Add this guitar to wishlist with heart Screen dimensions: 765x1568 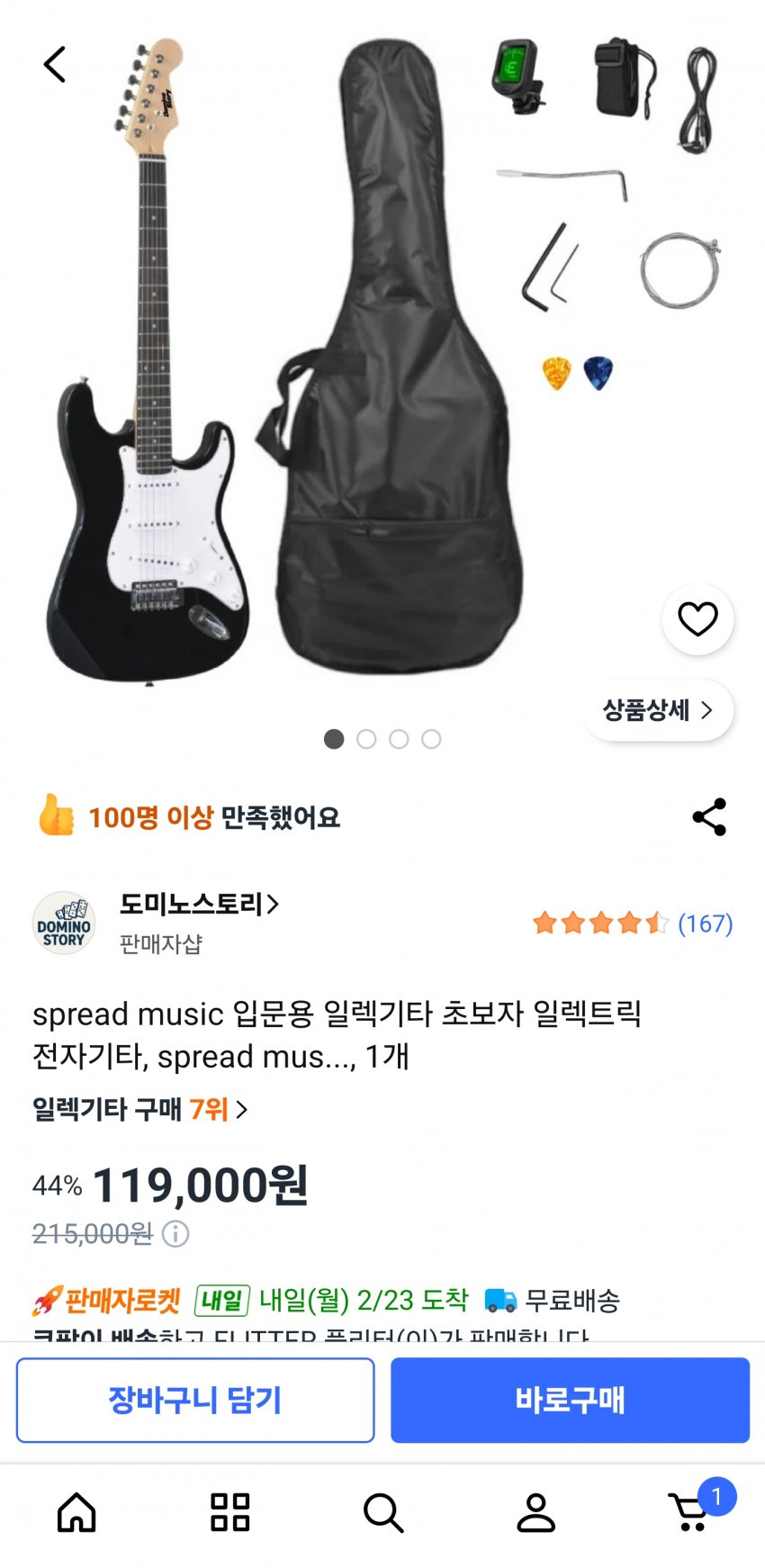pyautogui.click(x=697, y=619)
